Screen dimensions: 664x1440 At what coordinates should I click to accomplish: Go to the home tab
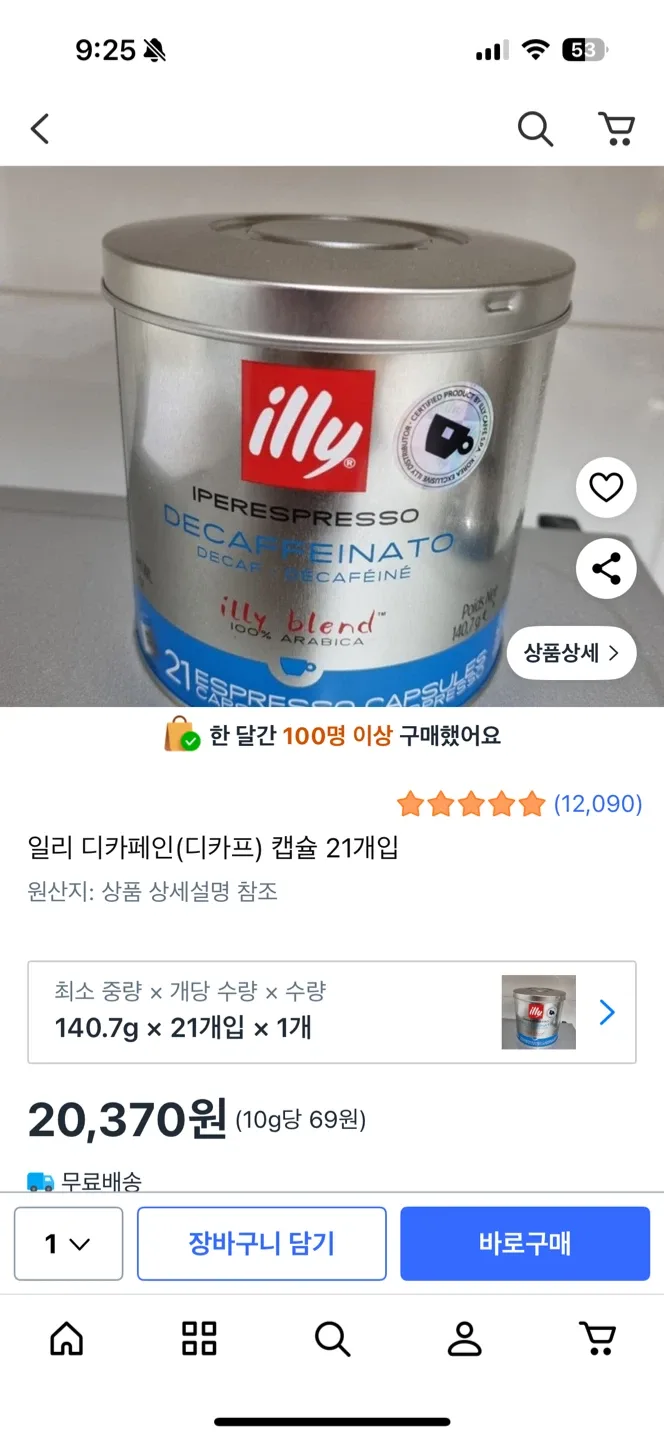(x=67, y=1339)
